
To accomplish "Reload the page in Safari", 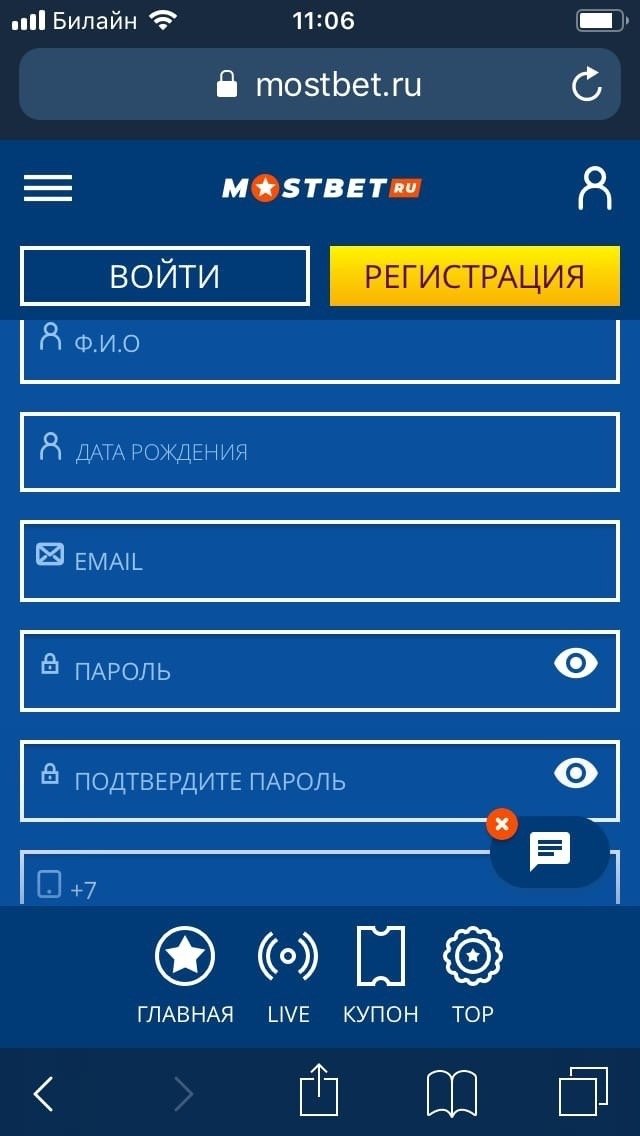I will coord(587,85).
